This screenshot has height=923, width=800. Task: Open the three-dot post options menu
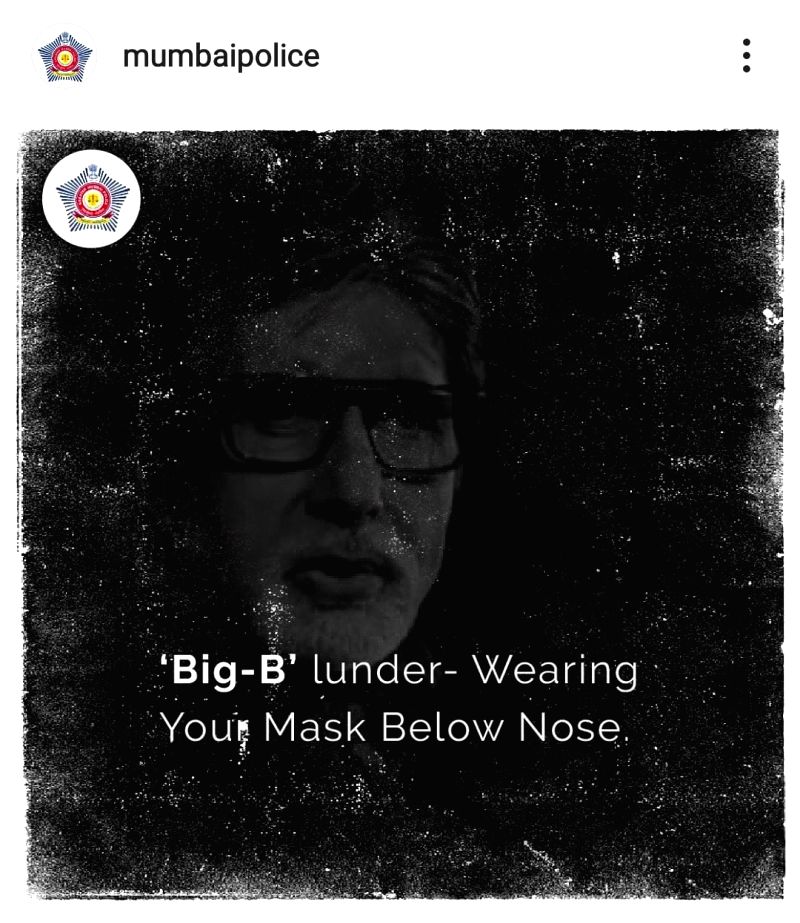click(746, 56)
